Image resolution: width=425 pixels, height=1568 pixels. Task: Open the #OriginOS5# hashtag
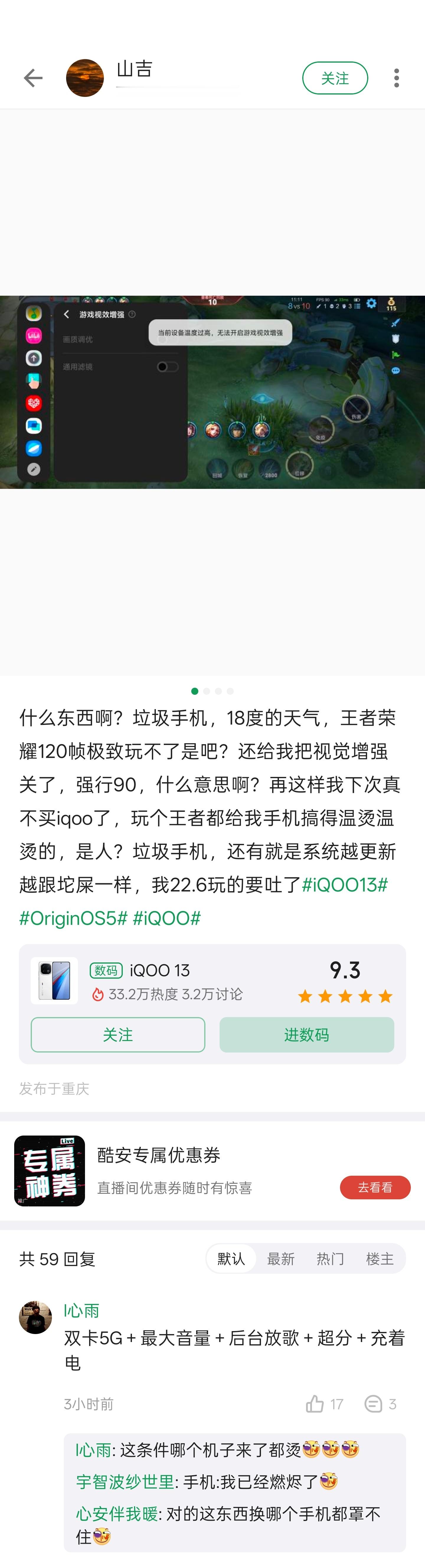click(73, 918)
